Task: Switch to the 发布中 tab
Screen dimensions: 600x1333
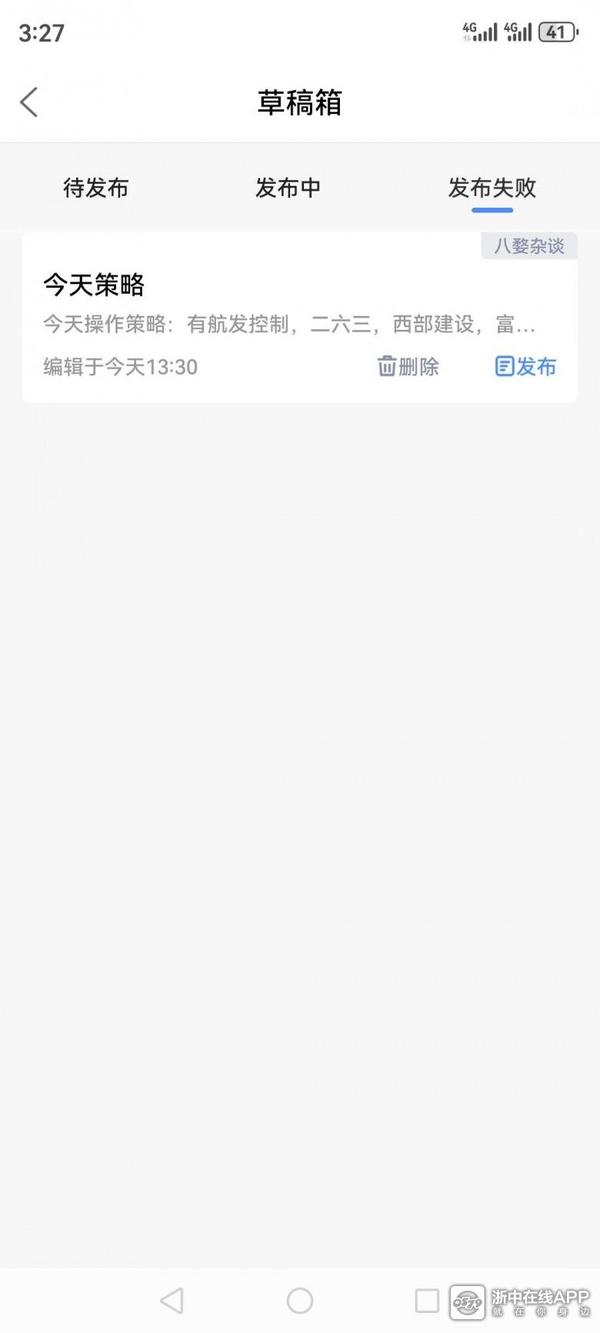Action: [288, 188]
